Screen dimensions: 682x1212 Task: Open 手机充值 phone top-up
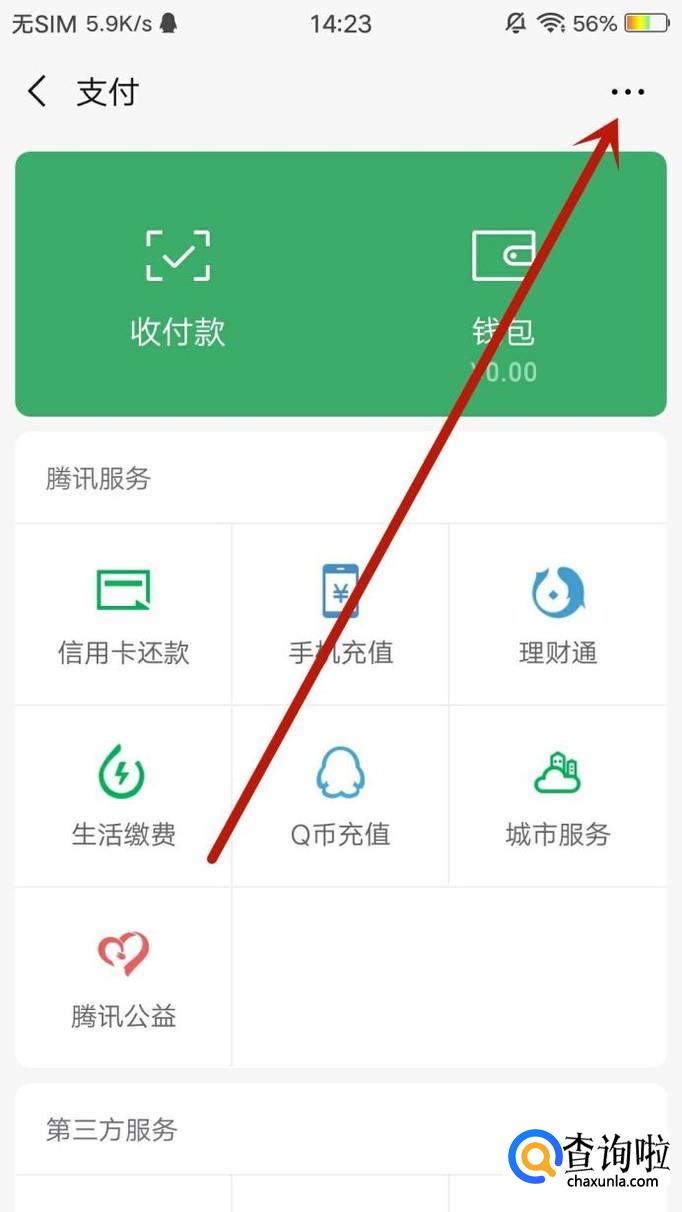point(340,614)
